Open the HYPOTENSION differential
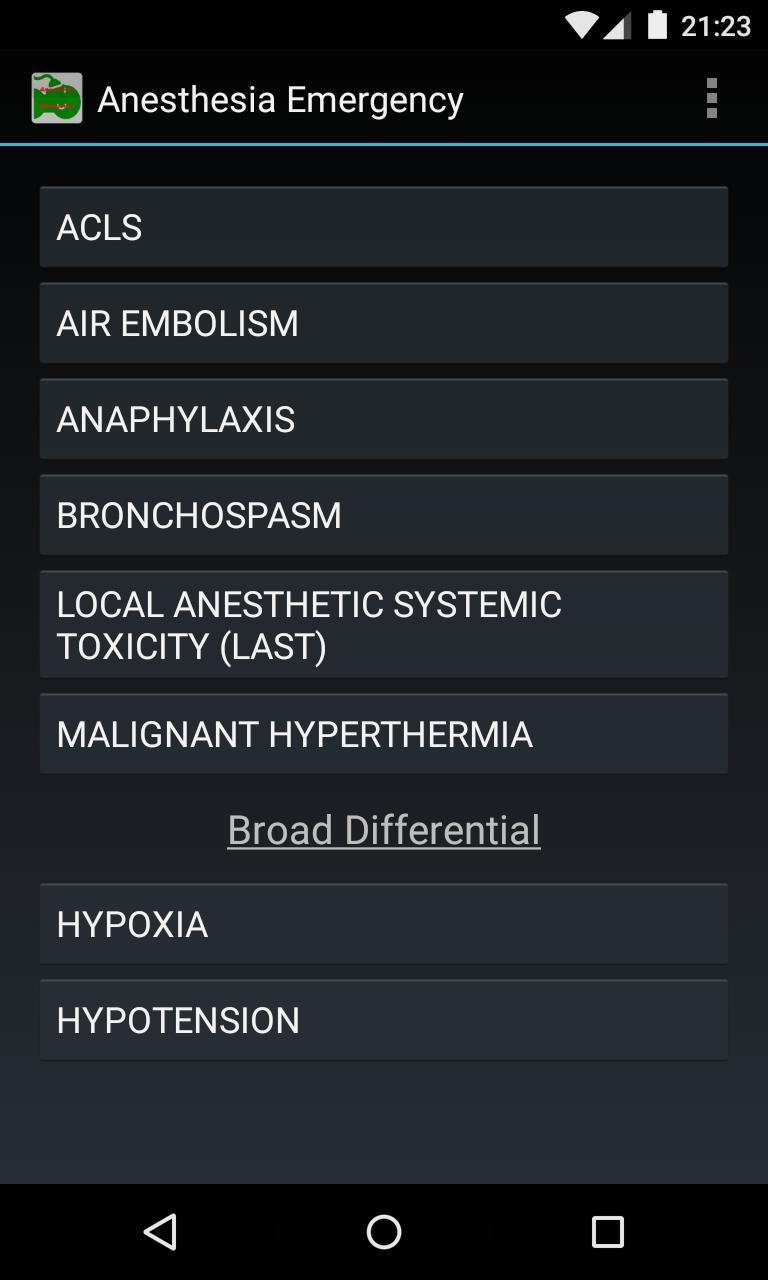The image size is (768, 1280). coord(384,1019)
